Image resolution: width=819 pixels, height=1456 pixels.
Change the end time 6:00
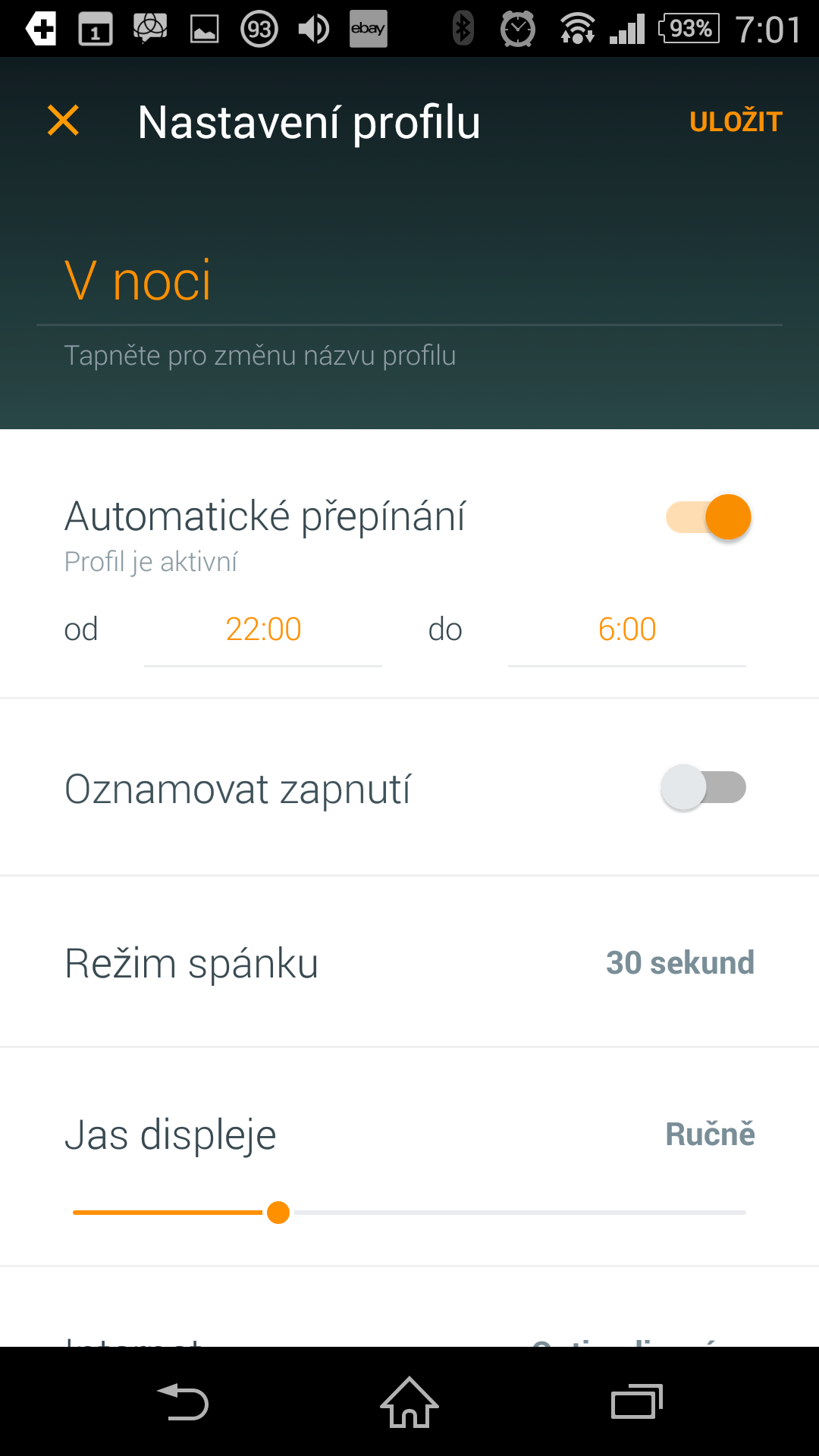pyautogui.click(x=627, y=629)
